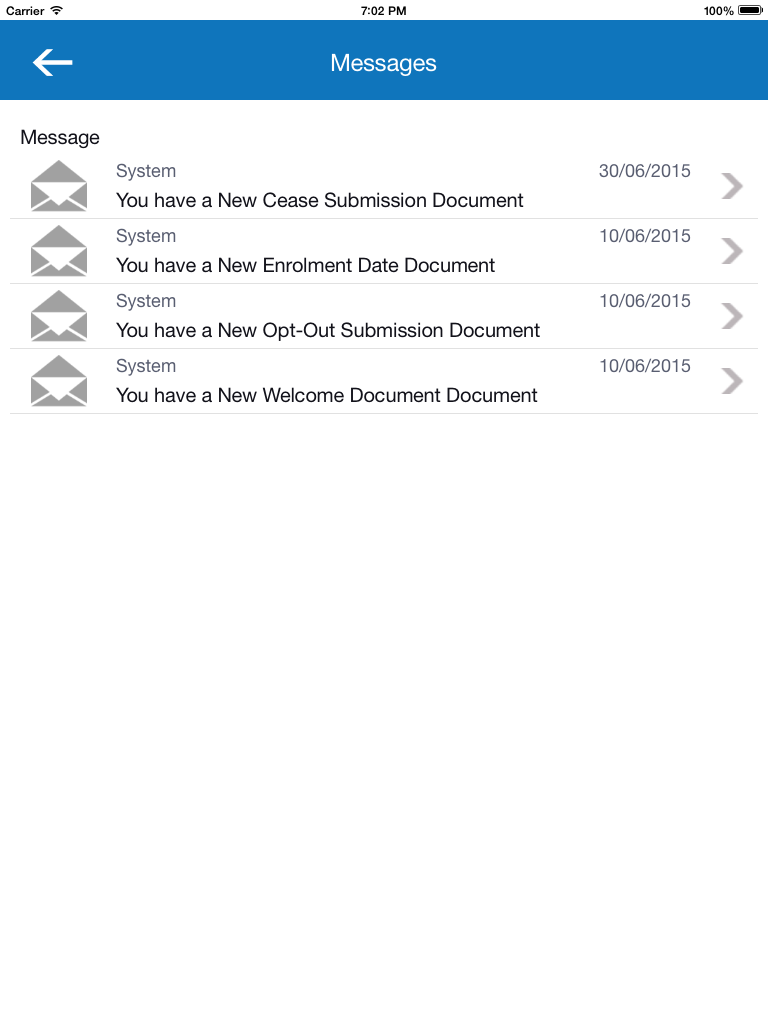The height and width of the screenshot is (1024, 768).
Task: Click the 10/06/2015 date on Enrolment message
Action: point(645,235)
